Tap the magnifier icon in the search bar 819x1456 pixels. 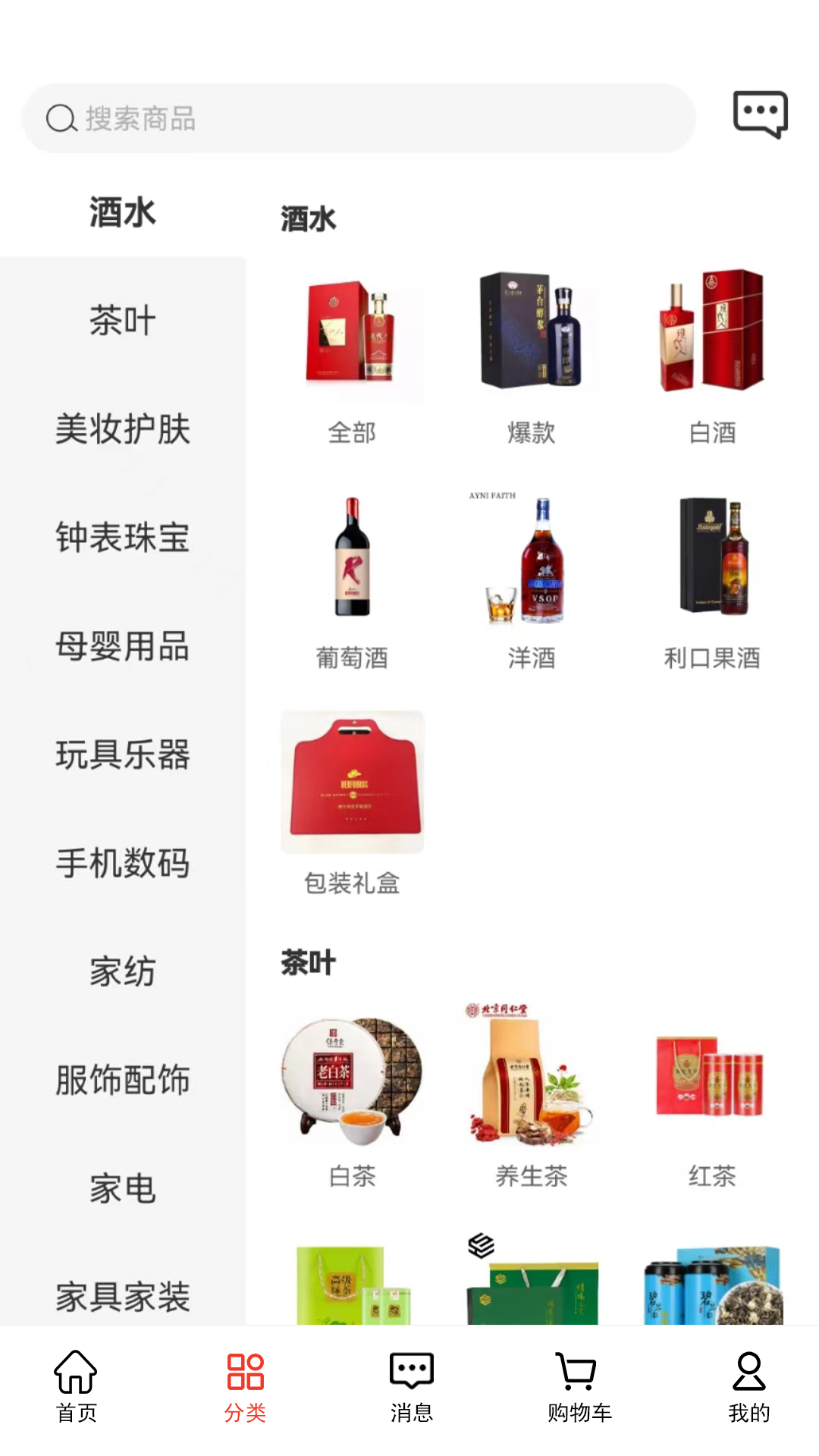click(61, 118)
